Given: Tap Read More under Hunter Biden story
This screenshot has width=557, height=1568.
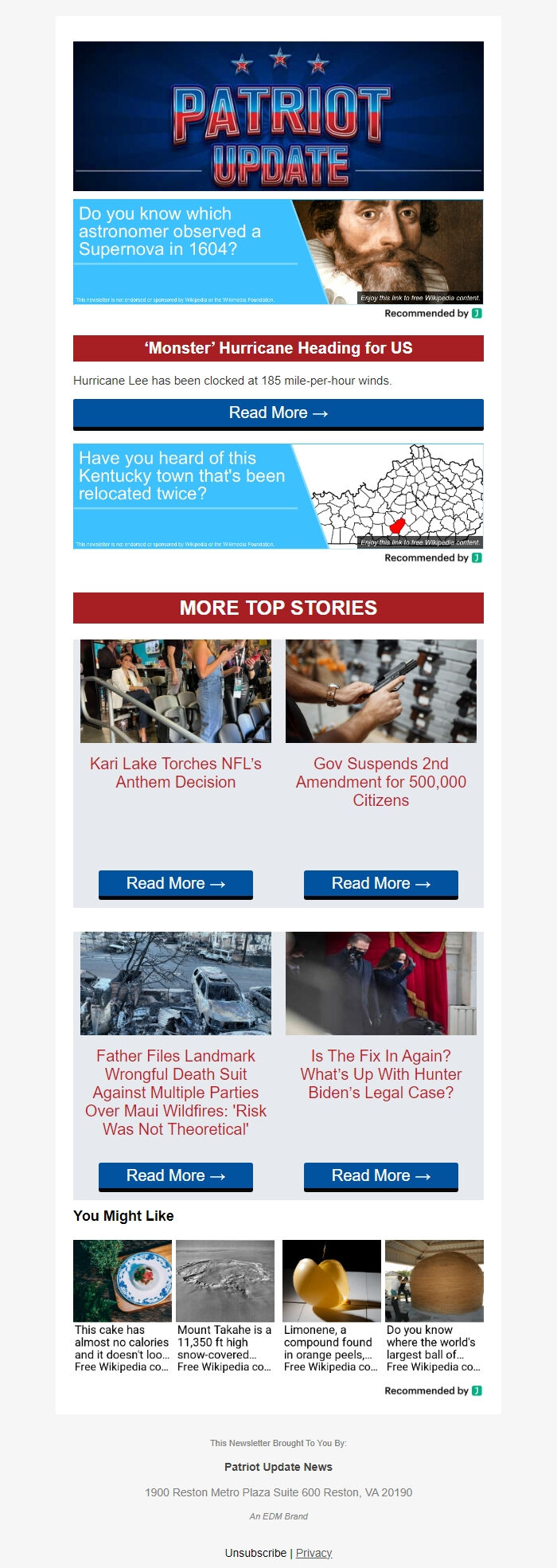Looking at the screenshot, I should 381,1175.
